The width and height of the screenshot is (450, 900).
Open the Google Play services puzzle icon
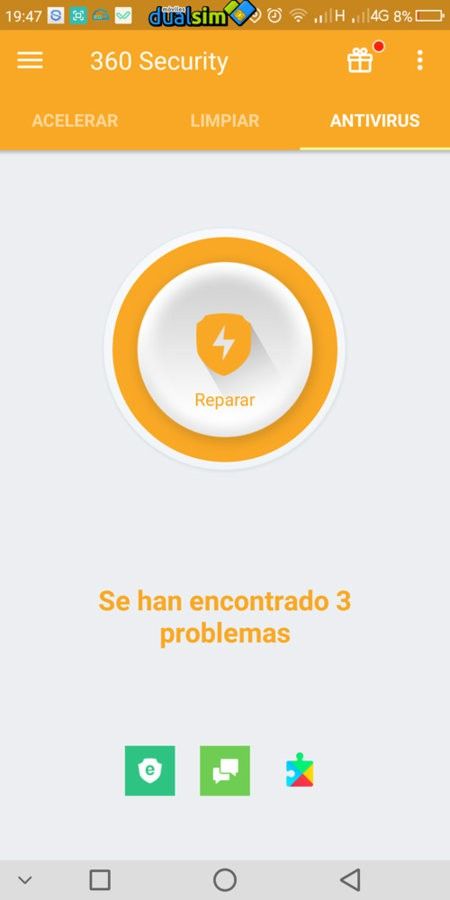(x=300, y=770)
